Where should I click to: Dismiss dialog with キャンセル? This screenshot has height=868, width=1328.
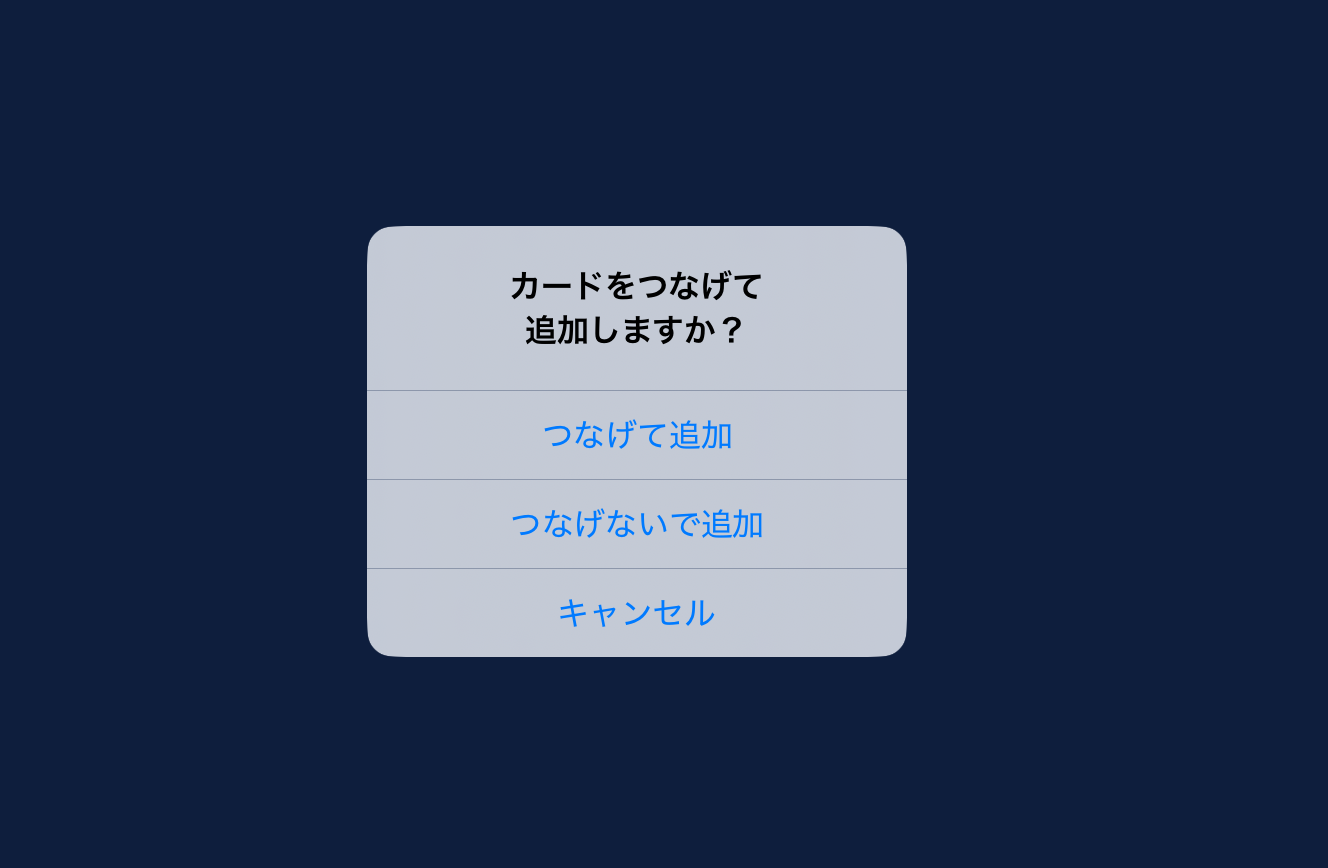coord(637,612)
